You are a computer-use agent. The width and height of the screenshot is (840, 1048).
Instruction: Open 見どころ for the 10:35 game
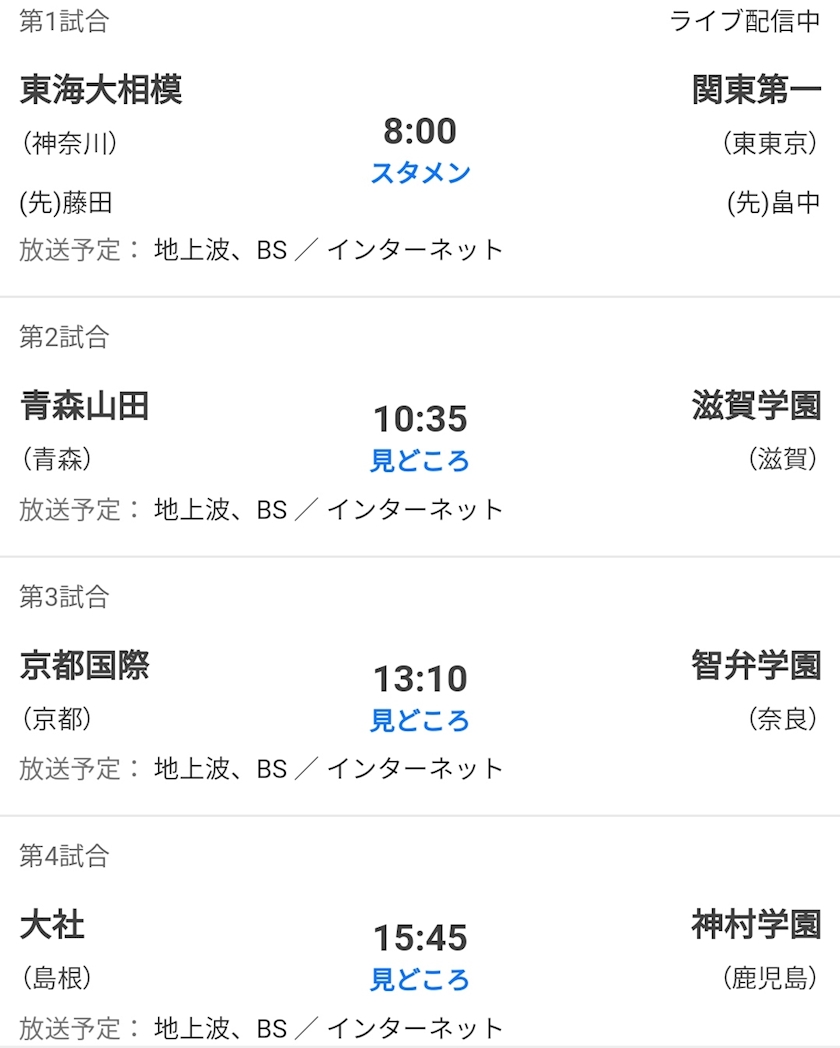coord(420,461)
